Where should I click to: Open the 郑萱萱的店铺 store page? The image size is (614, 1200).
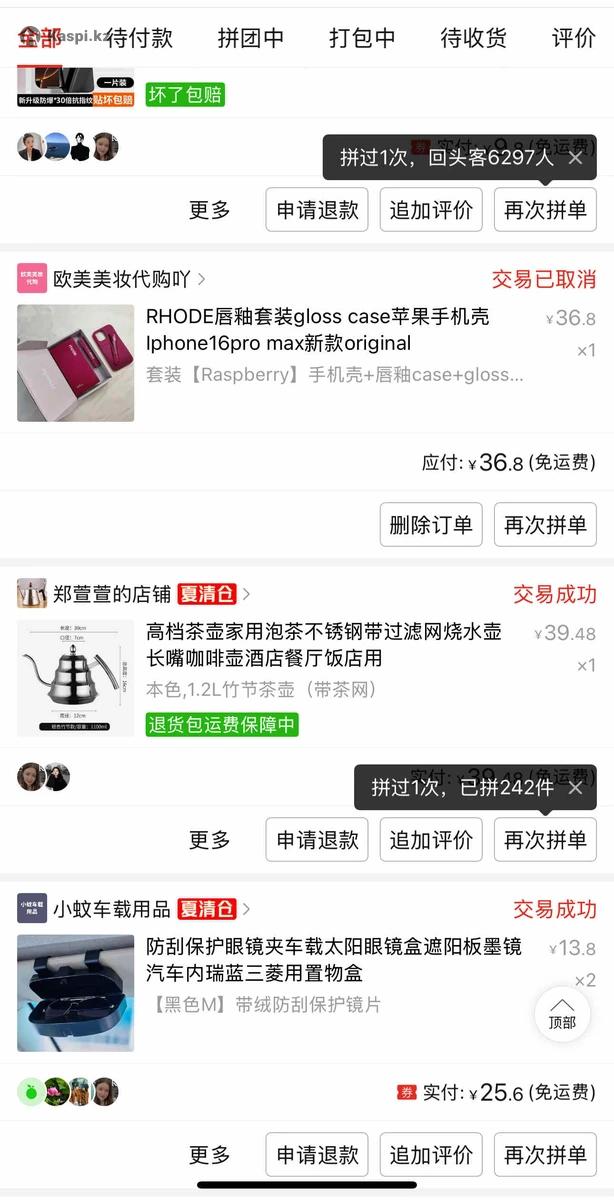click(112, 594)
